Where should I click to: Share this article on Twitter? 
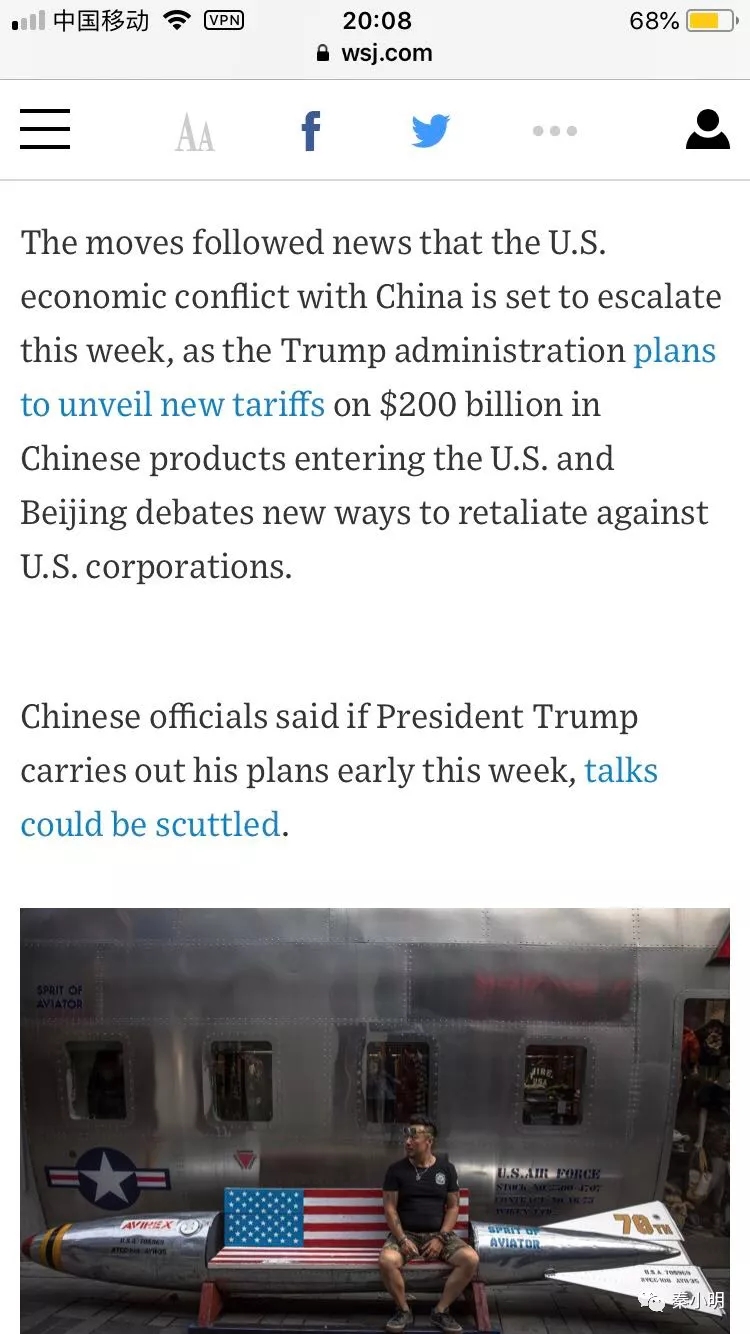click(431, 131)
